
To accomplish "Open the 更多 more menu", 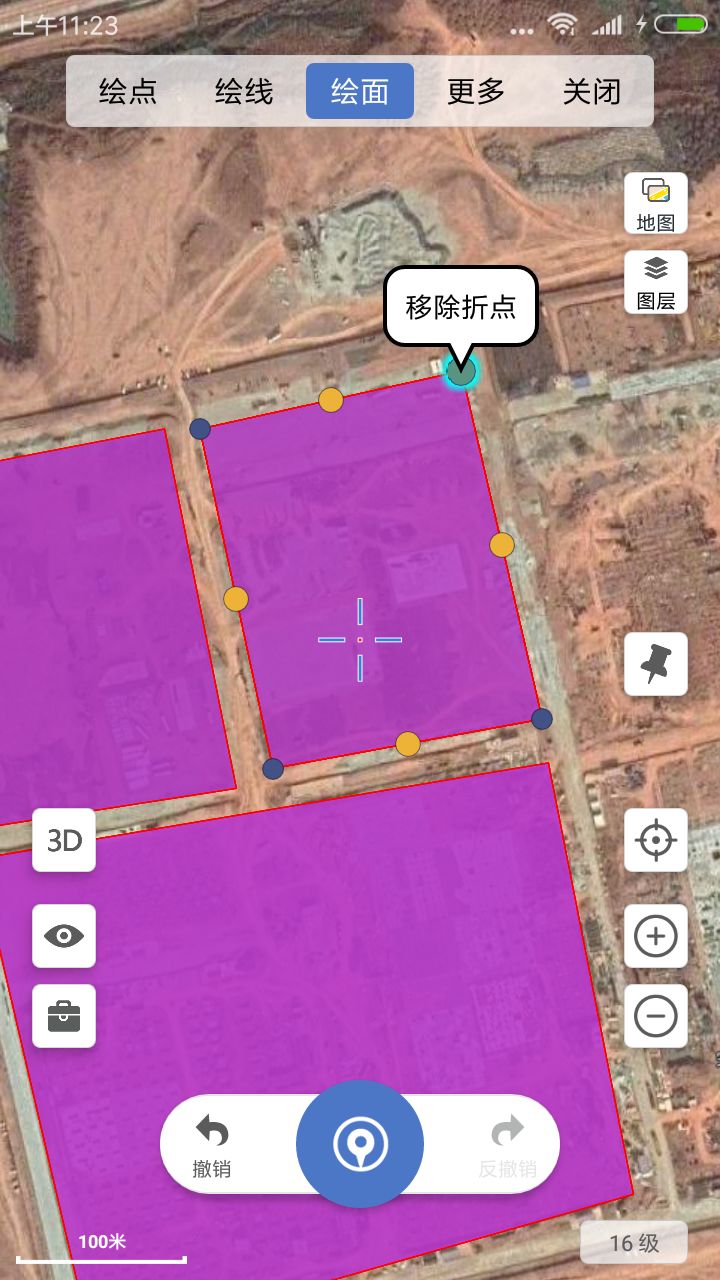I will click(x=476, y=91).
